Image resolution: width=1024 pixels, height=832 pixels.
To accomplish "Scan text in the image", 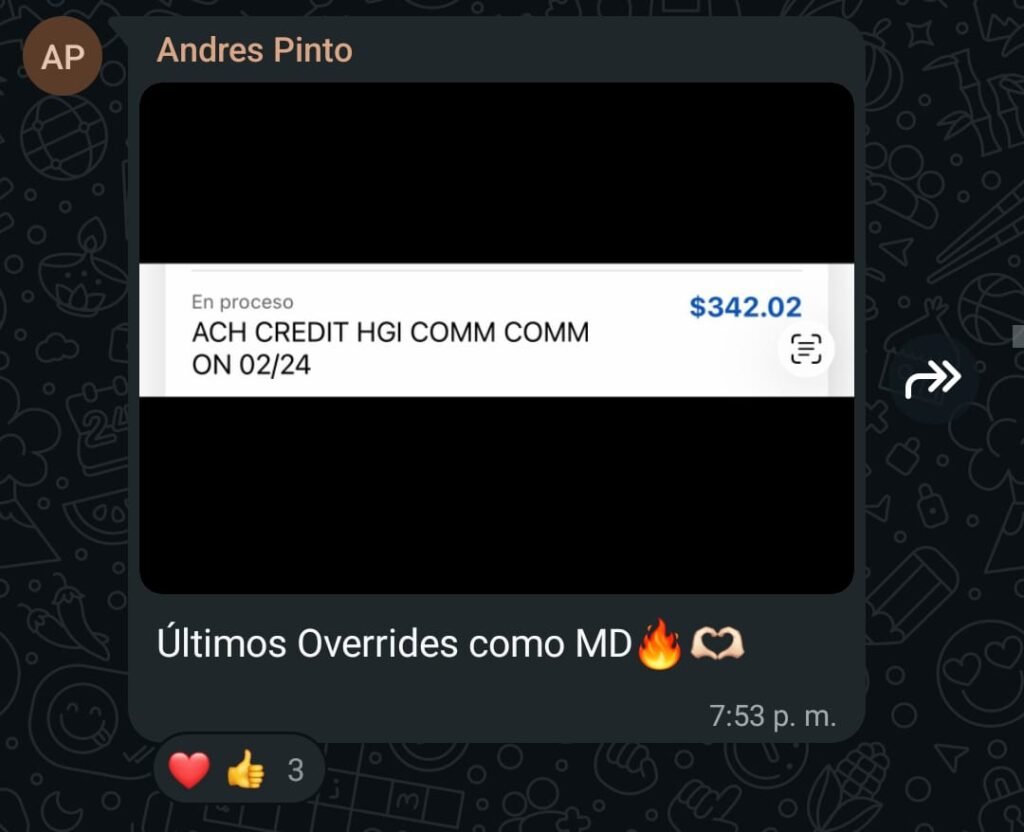I will [x=806, y=348].
